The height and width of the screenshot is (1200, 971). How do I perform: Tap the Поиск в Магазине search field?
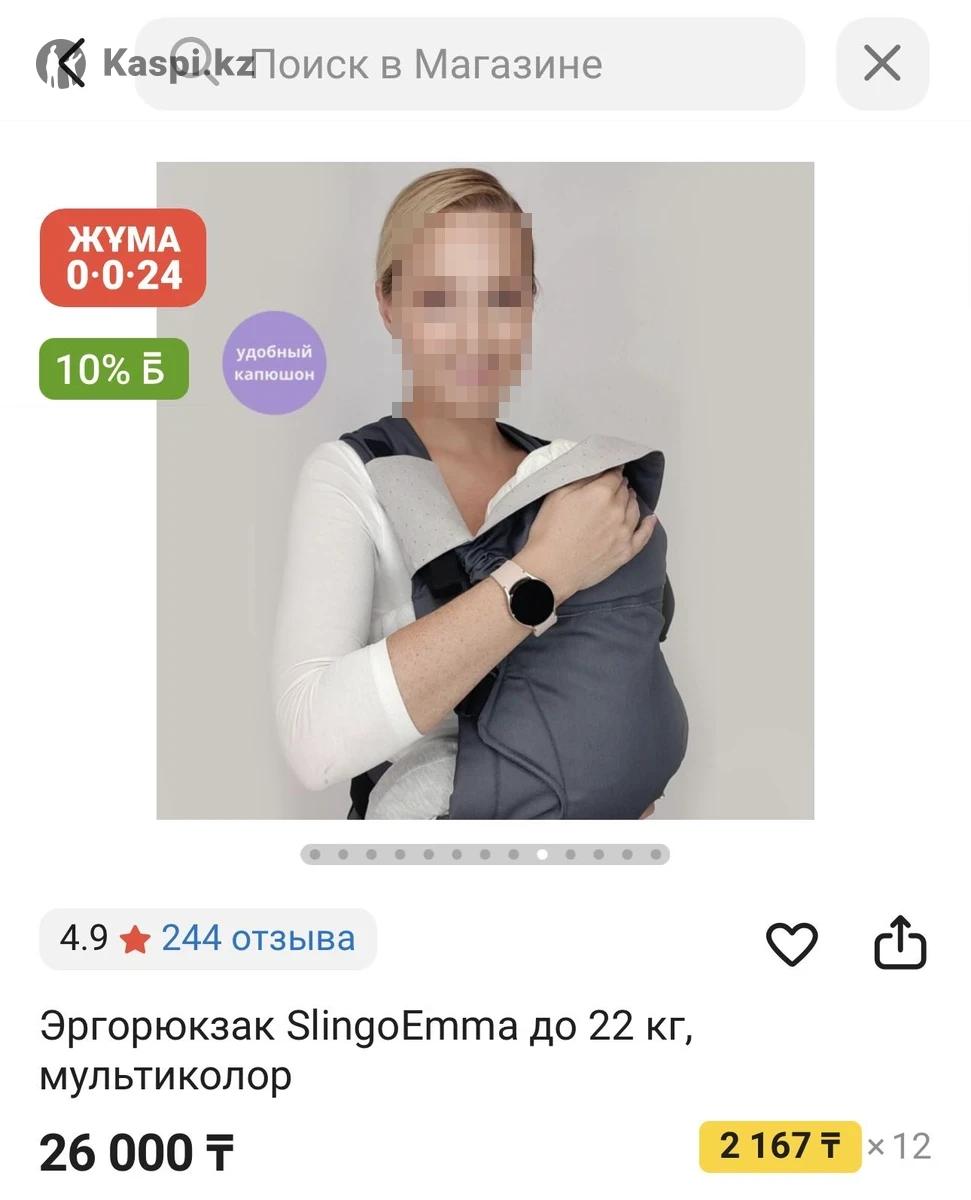click(470, 64)
